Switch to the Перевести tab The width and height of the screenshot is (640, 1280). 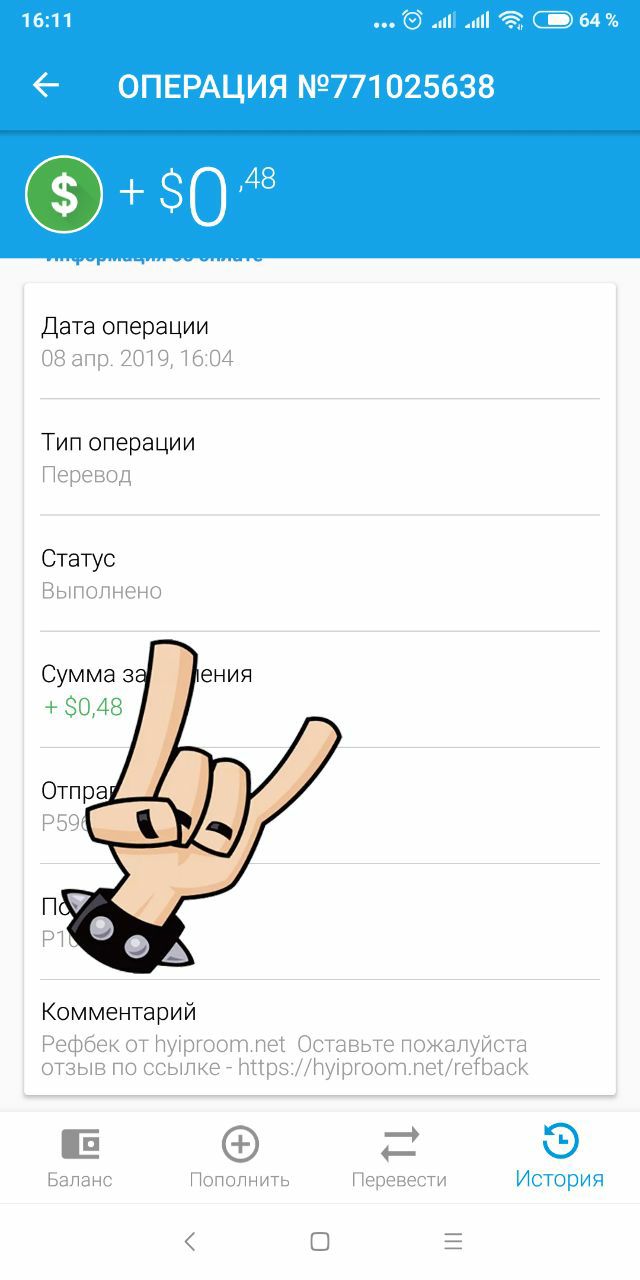(x=399, y=1158)
